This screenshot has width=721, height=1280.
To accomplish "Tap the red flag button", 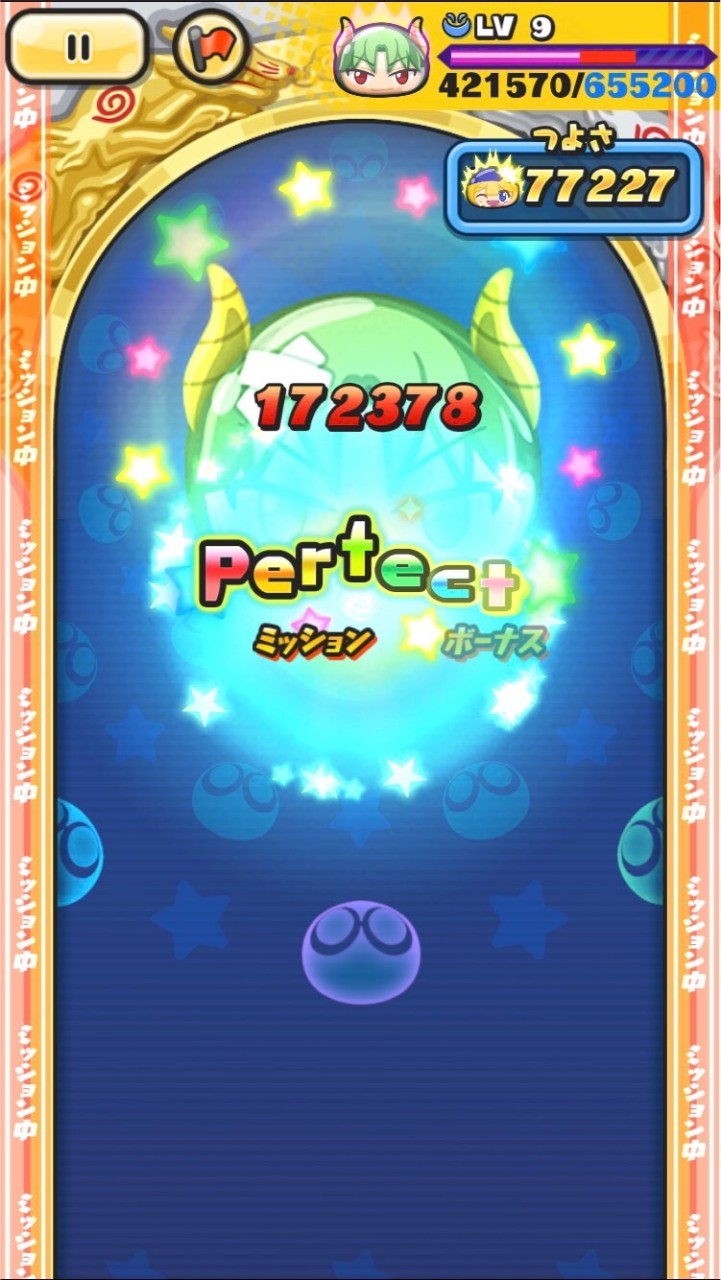I will pyautogui.click(x=210, y=47).
